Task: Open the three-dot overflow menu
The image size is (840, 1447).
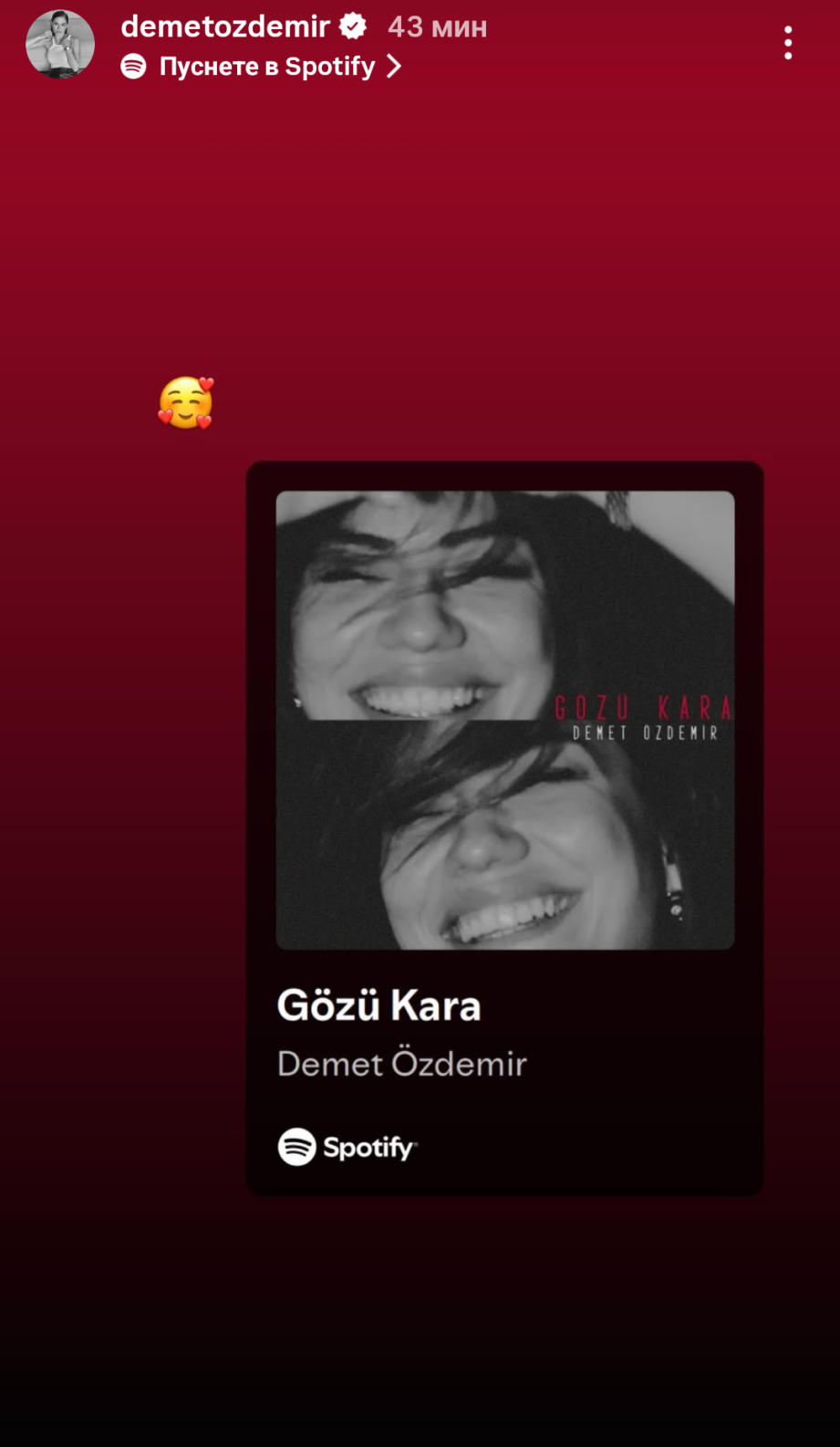Action: (788, 44)
